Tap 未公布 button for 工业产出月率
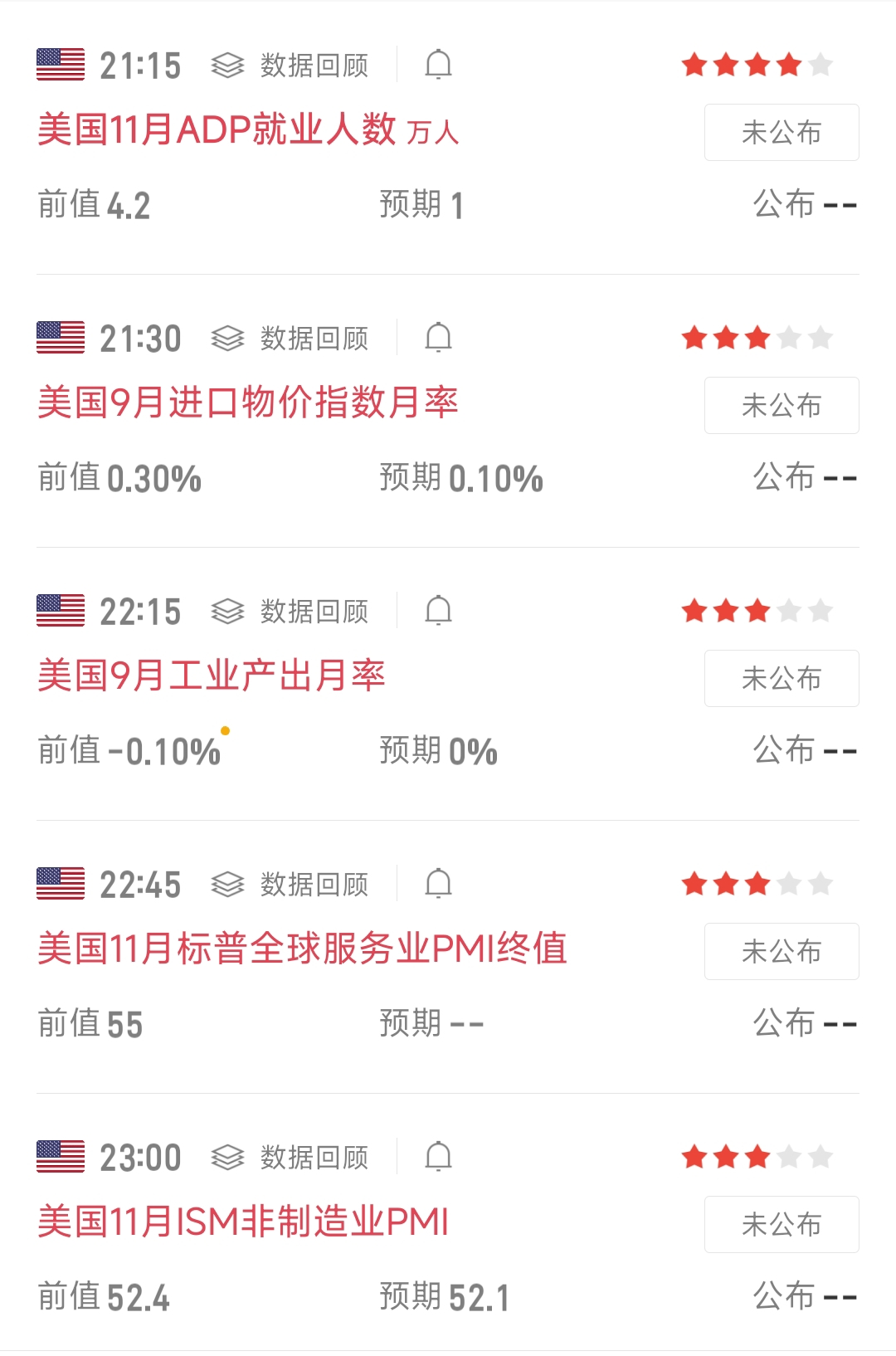 [781, 678]
